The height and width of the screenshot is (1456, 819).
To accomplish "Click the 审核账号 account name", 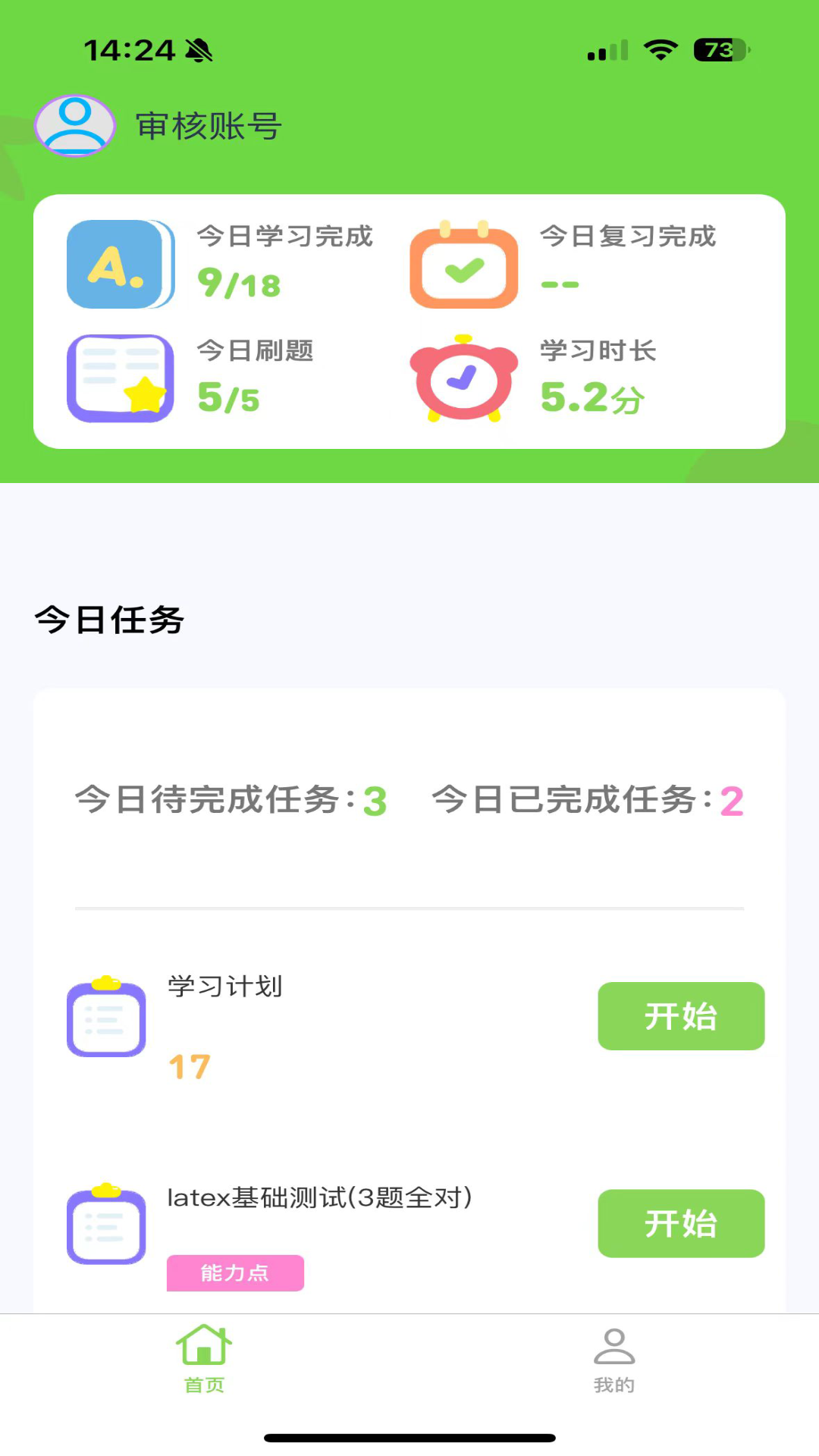I will [x=208, y=127].
